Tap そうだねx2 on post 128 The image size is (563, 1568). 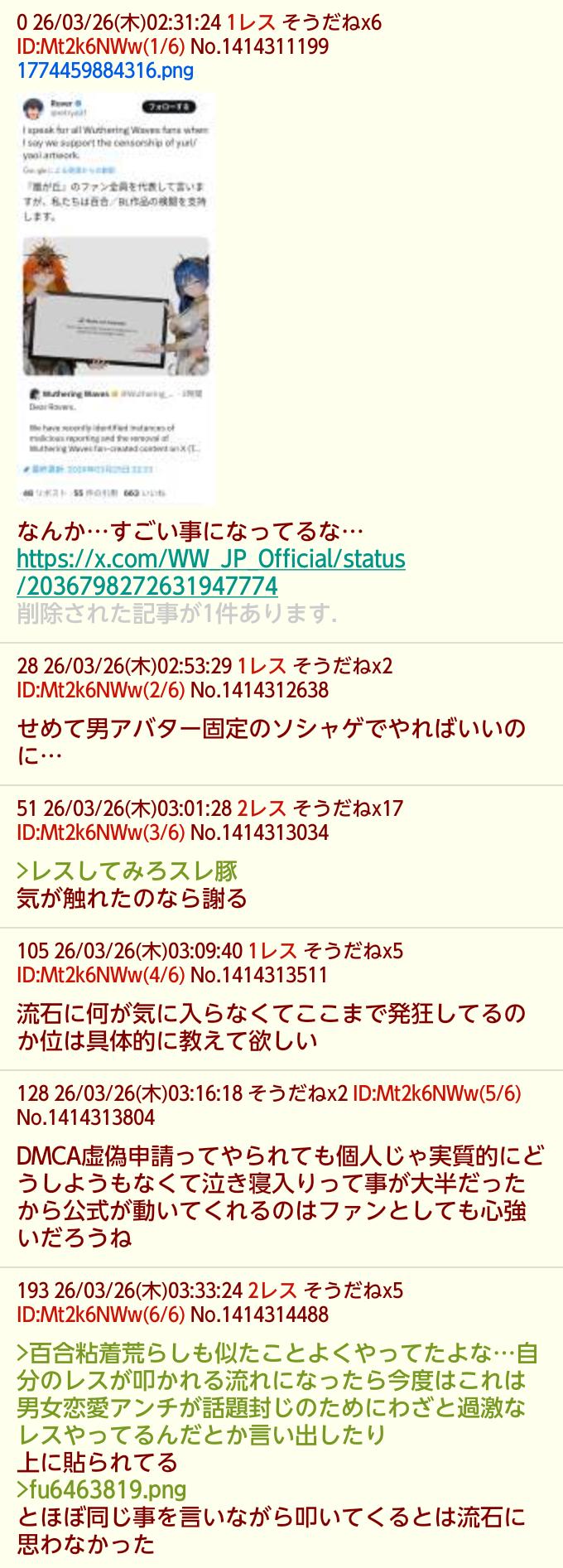coord(297,1093)
